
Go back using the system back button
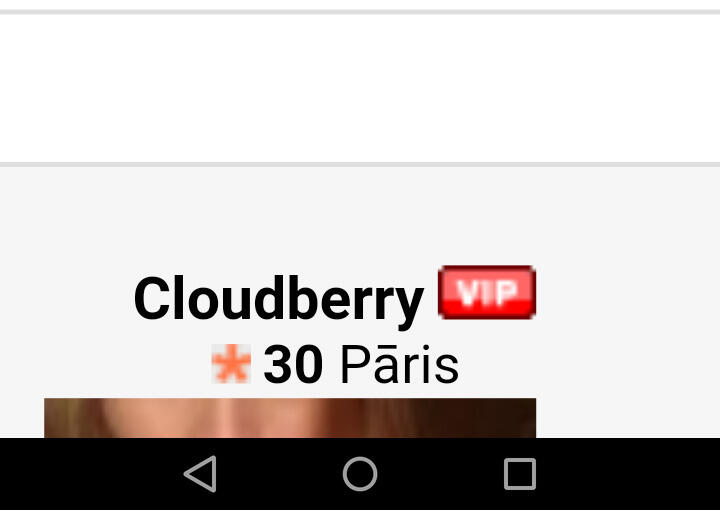[201, 474]
